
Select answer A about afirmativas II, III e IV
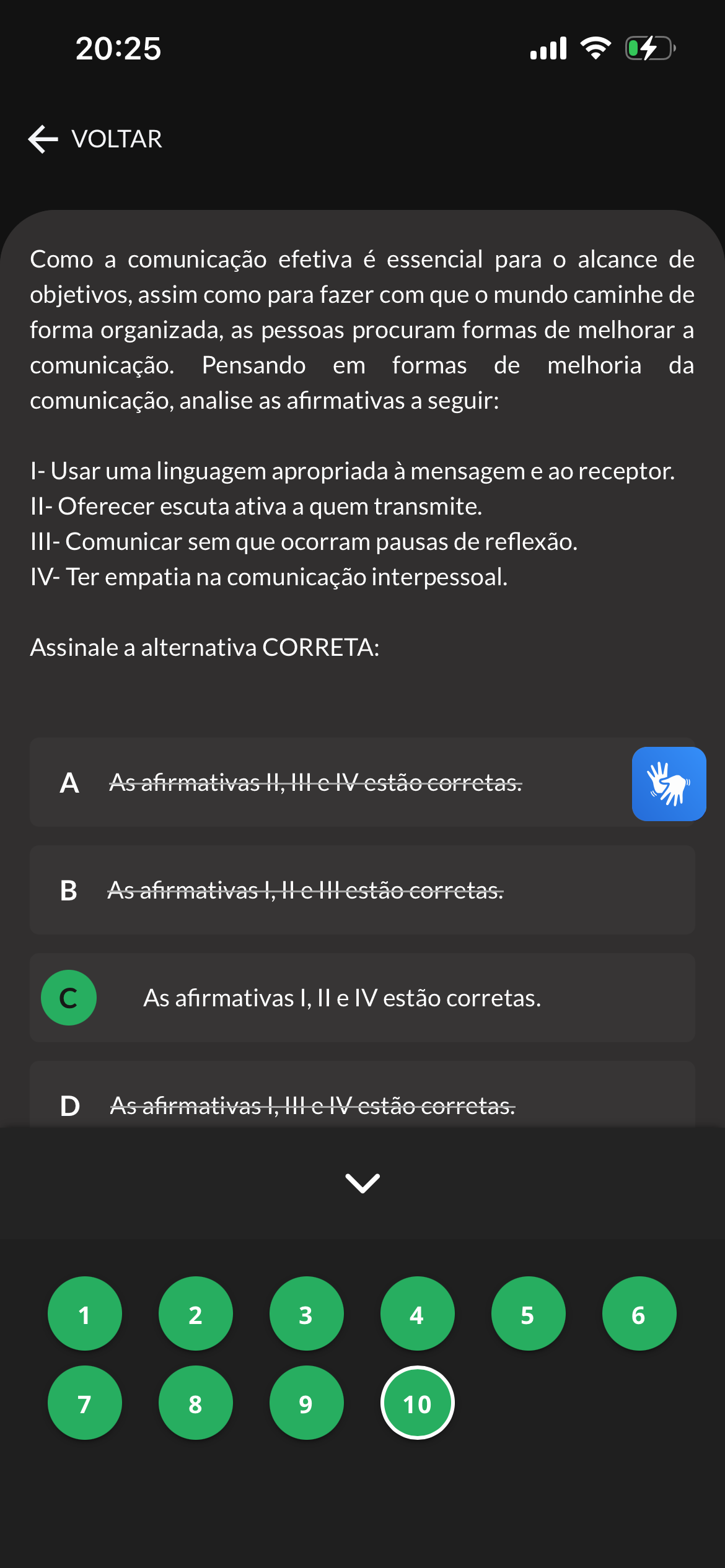362,782
